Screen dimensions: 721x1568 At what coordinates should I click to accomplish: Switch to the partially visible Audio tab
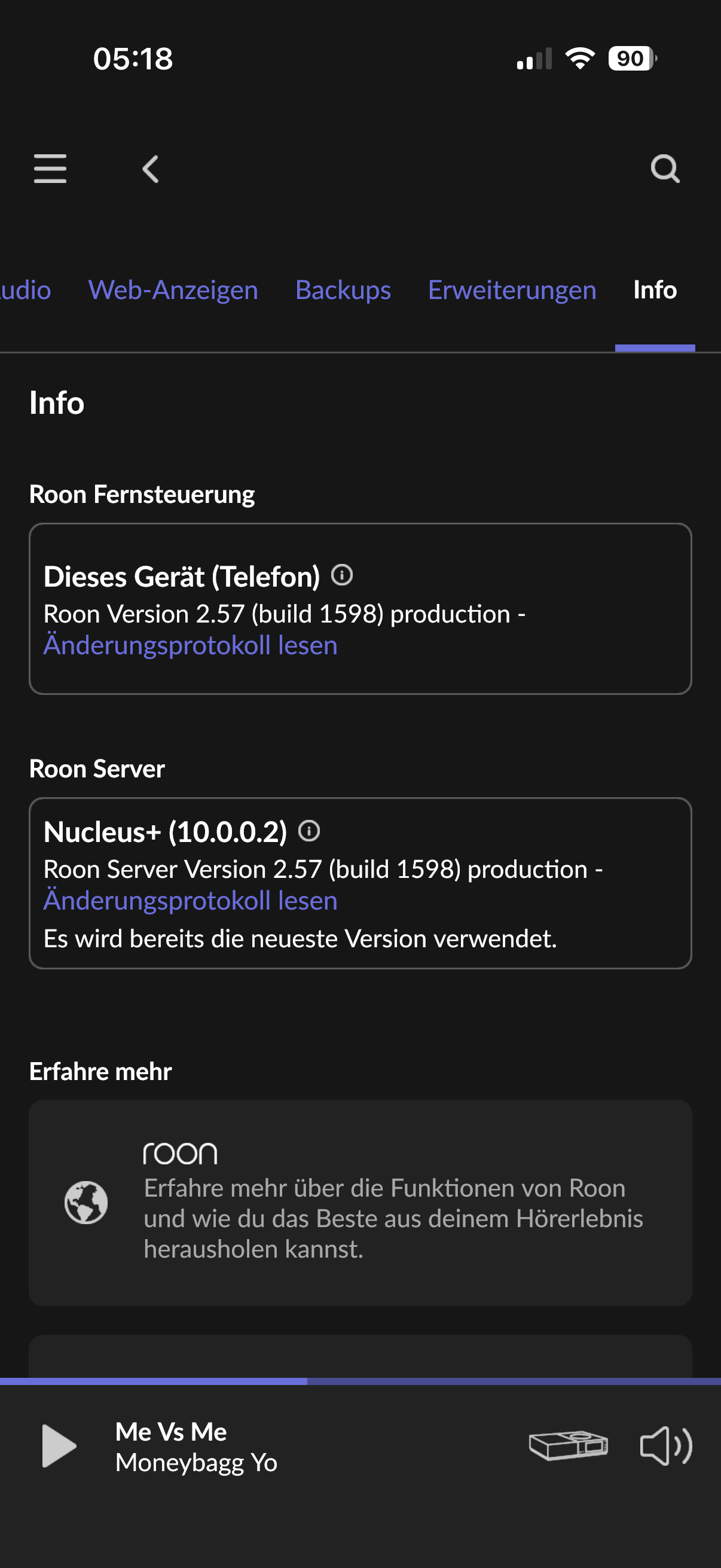click(25, 289)
